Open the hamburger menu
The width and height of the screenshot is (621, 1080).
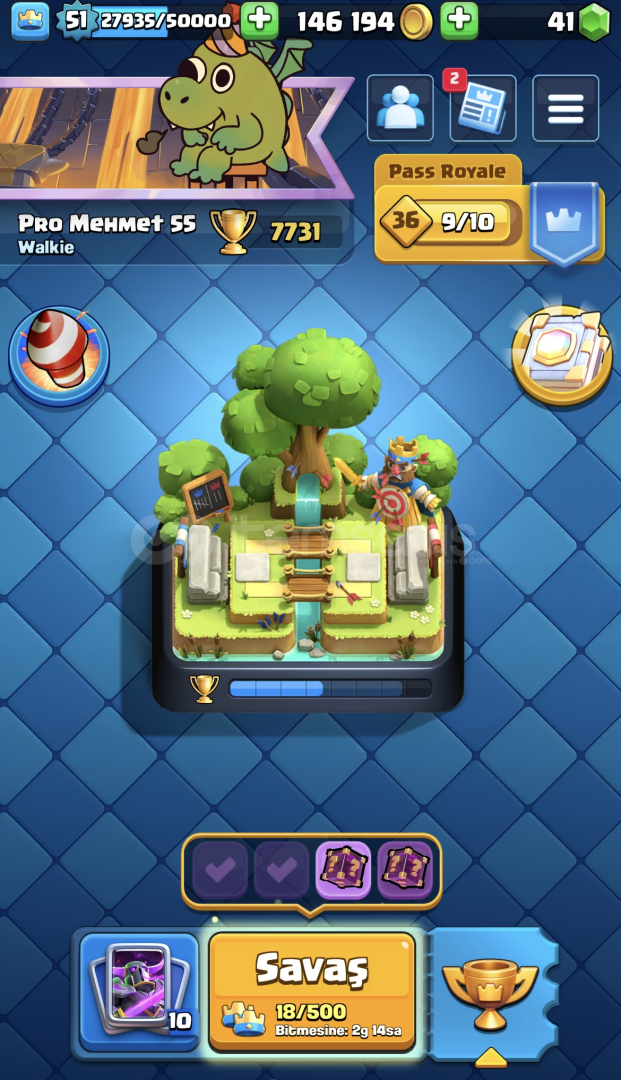coord(565,108)
